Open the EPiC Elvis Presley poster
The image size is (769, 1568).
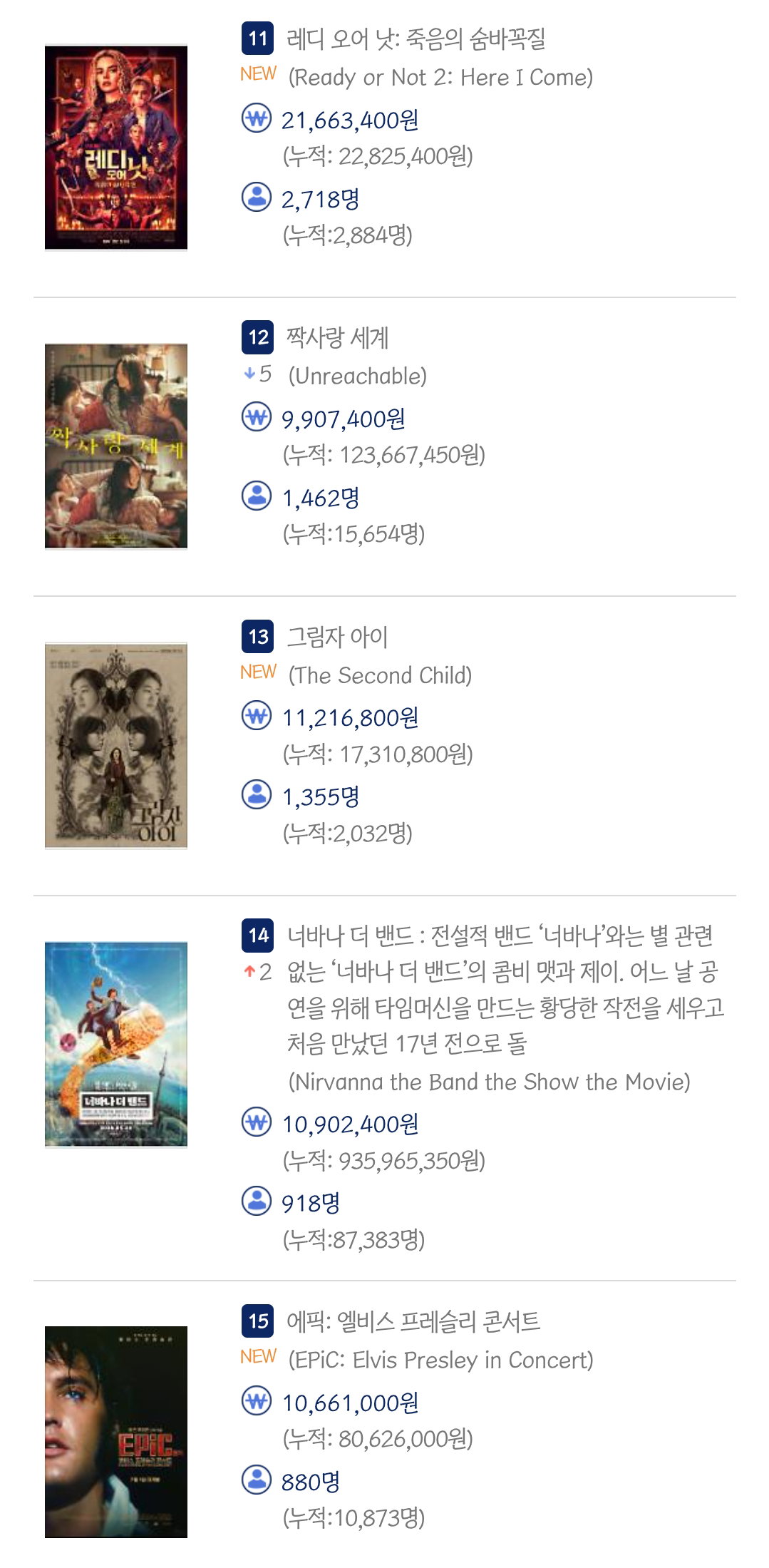(x=116, y=1432)
